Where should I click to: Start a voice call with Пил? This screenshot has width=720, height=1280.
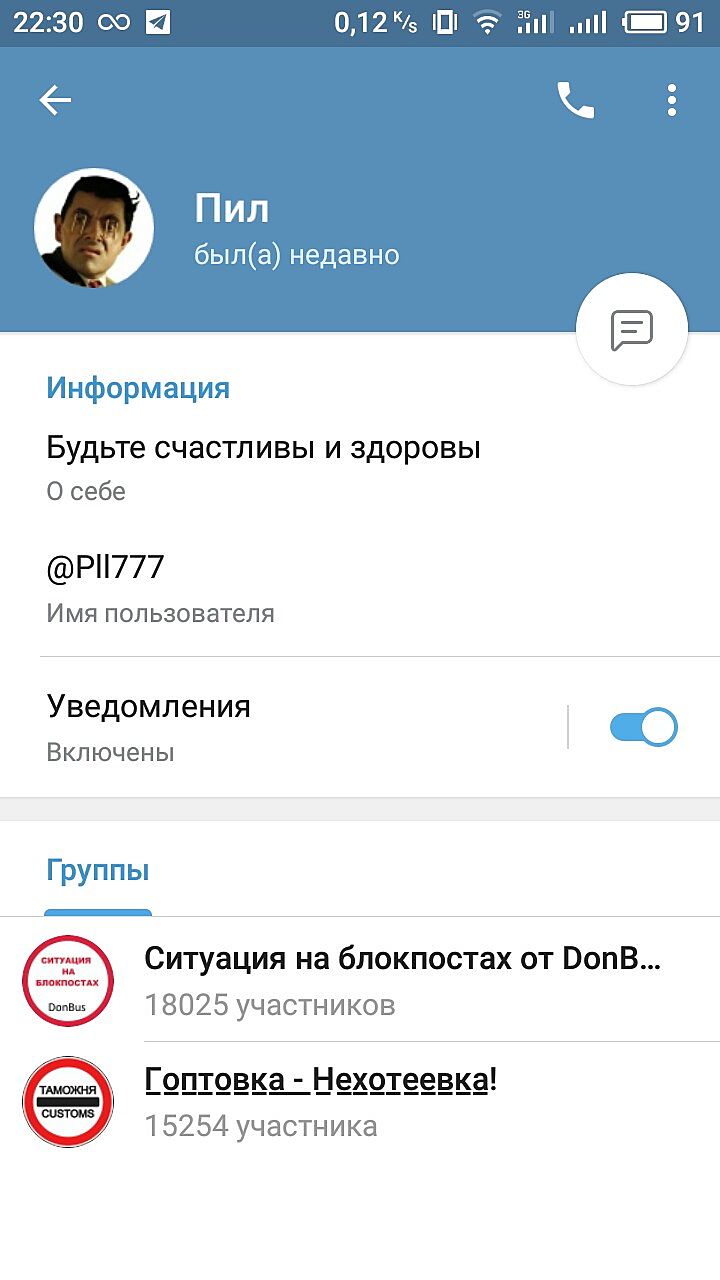[x=575, y=100]
